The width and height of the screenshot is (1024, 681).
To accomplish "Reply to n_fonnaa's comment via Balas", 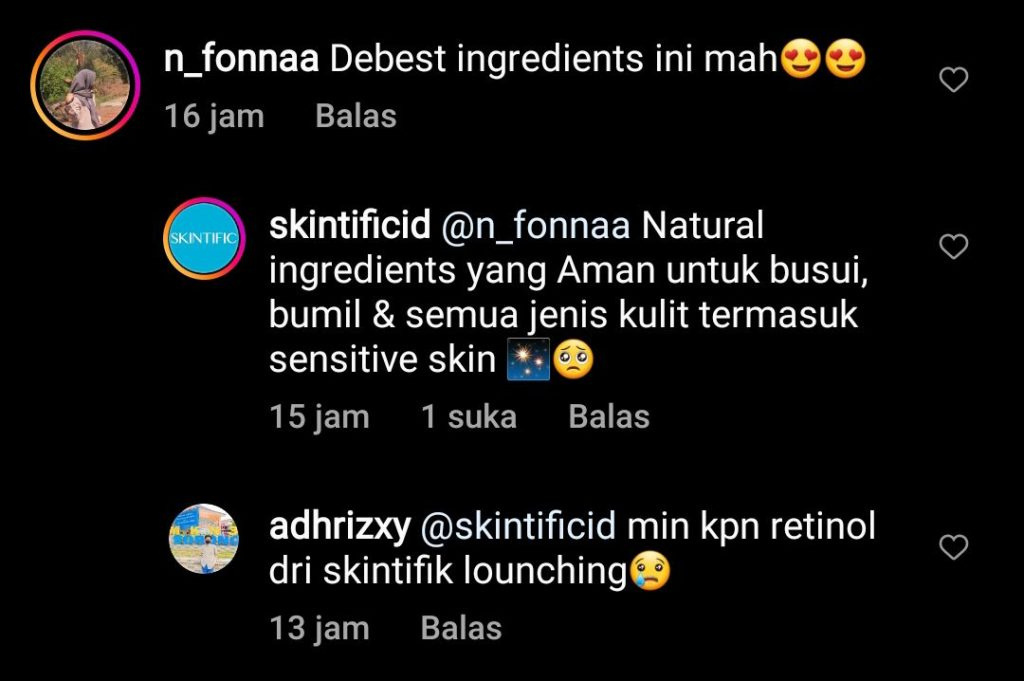I will (x=356, y=116).
